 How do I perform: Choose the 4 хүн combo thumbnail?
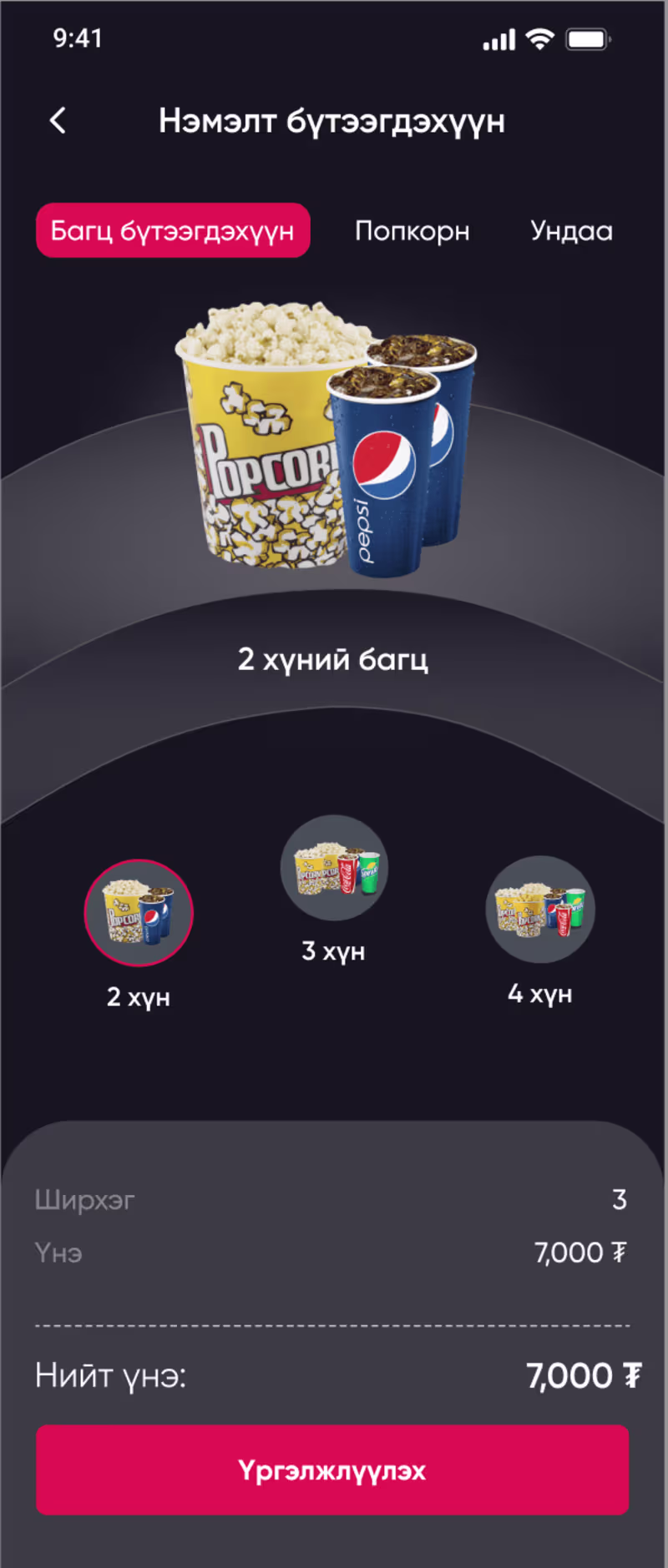pyautogui.click(x=540, y=909)
